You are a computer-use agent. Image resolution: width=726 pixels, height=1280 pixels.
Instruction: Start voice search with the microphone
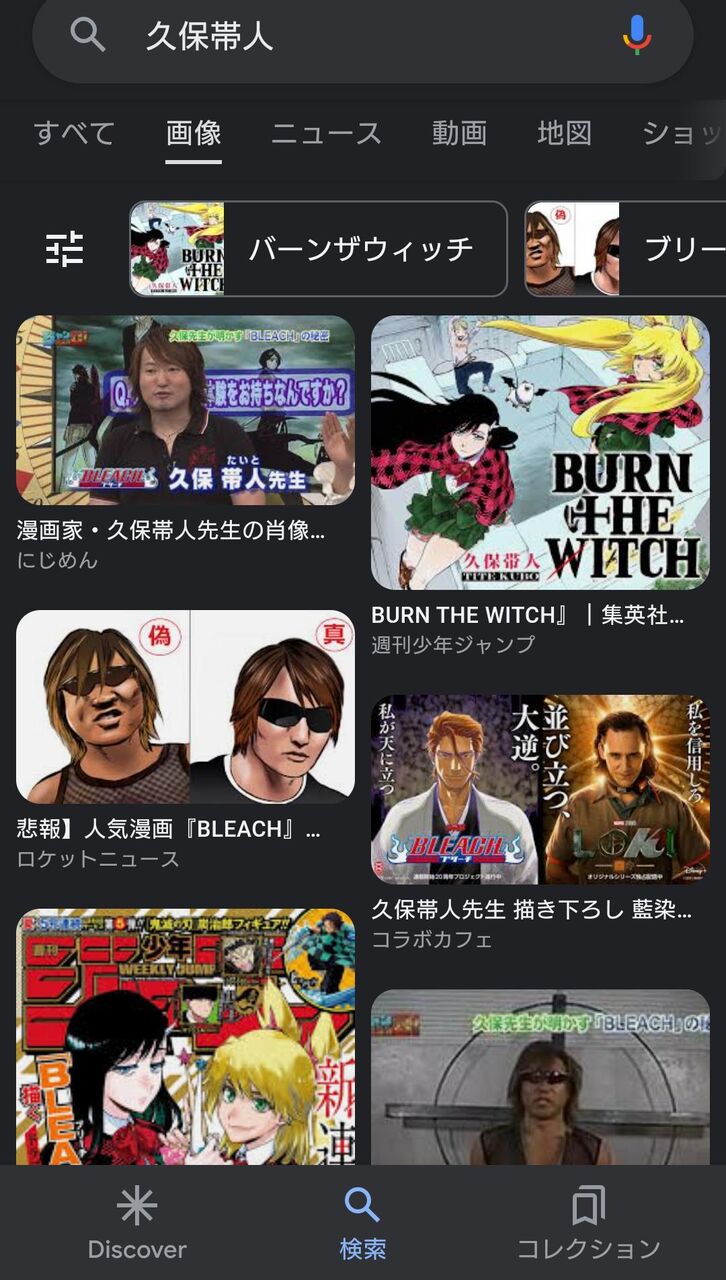[637, 35]
